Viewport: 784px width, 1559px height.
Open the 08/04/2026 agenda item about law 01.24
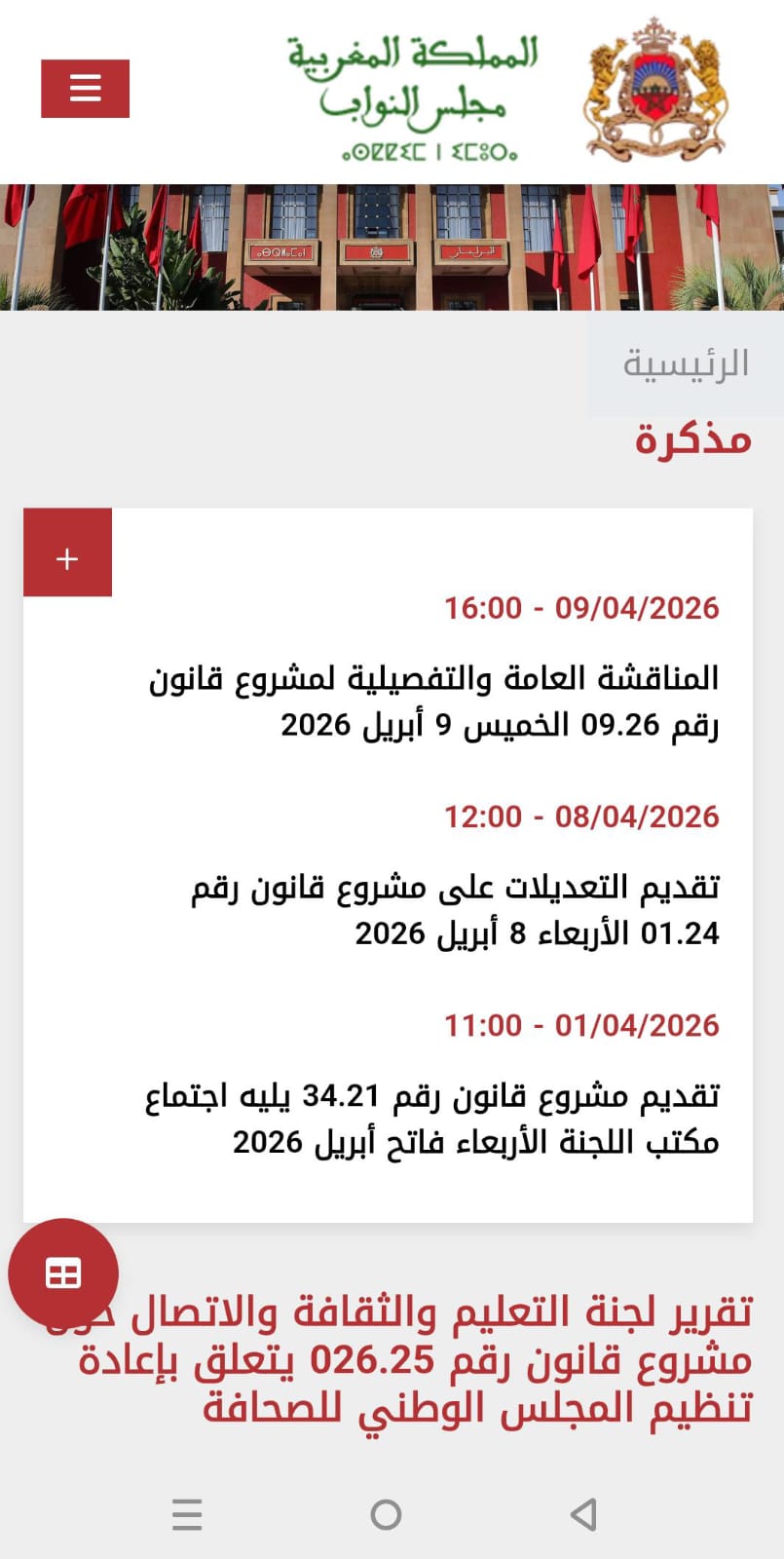[x=456, y=909]
